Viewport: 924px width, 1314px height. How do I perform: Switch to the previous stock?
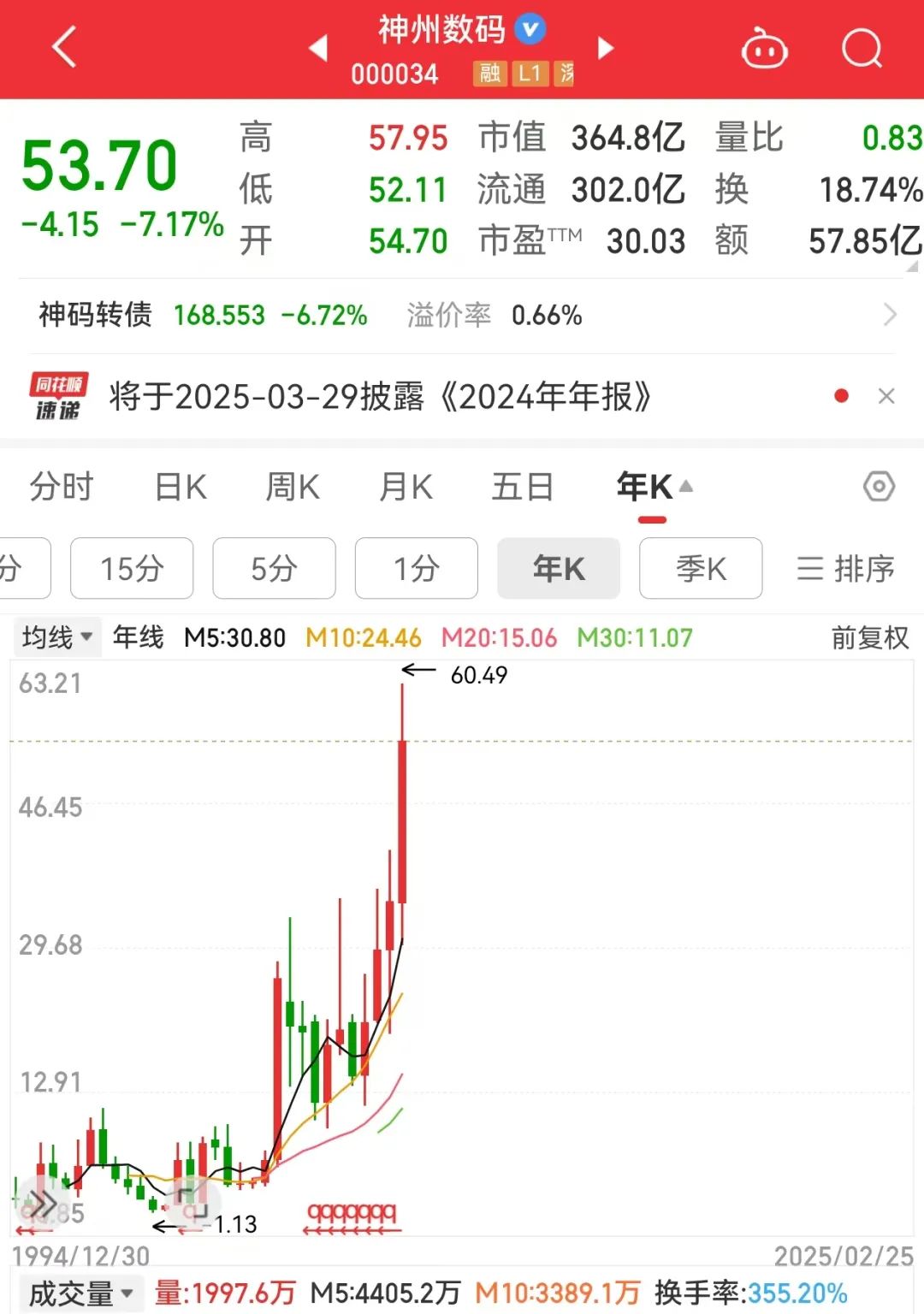pos(318,49)
